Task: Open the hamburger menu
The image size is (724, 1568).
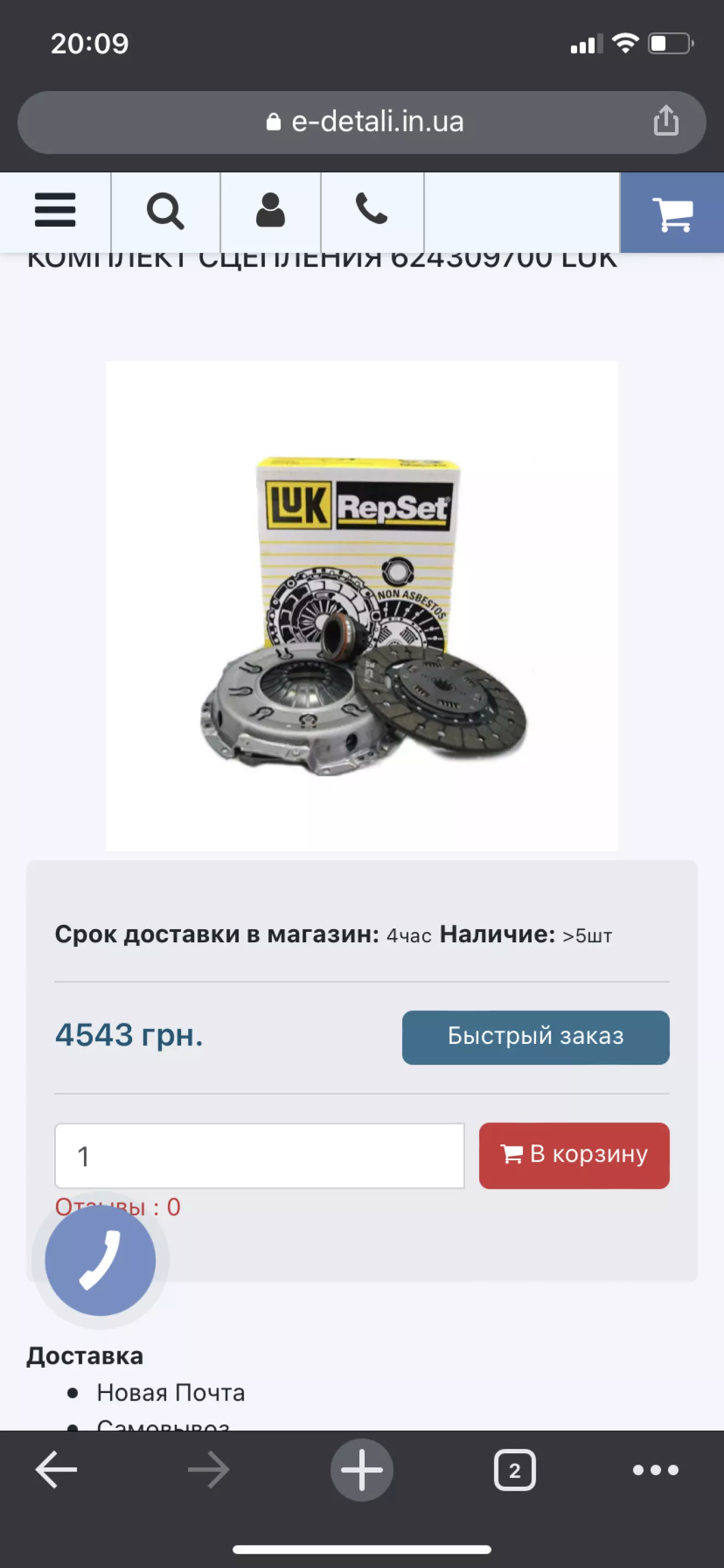Action: (55, 211)
